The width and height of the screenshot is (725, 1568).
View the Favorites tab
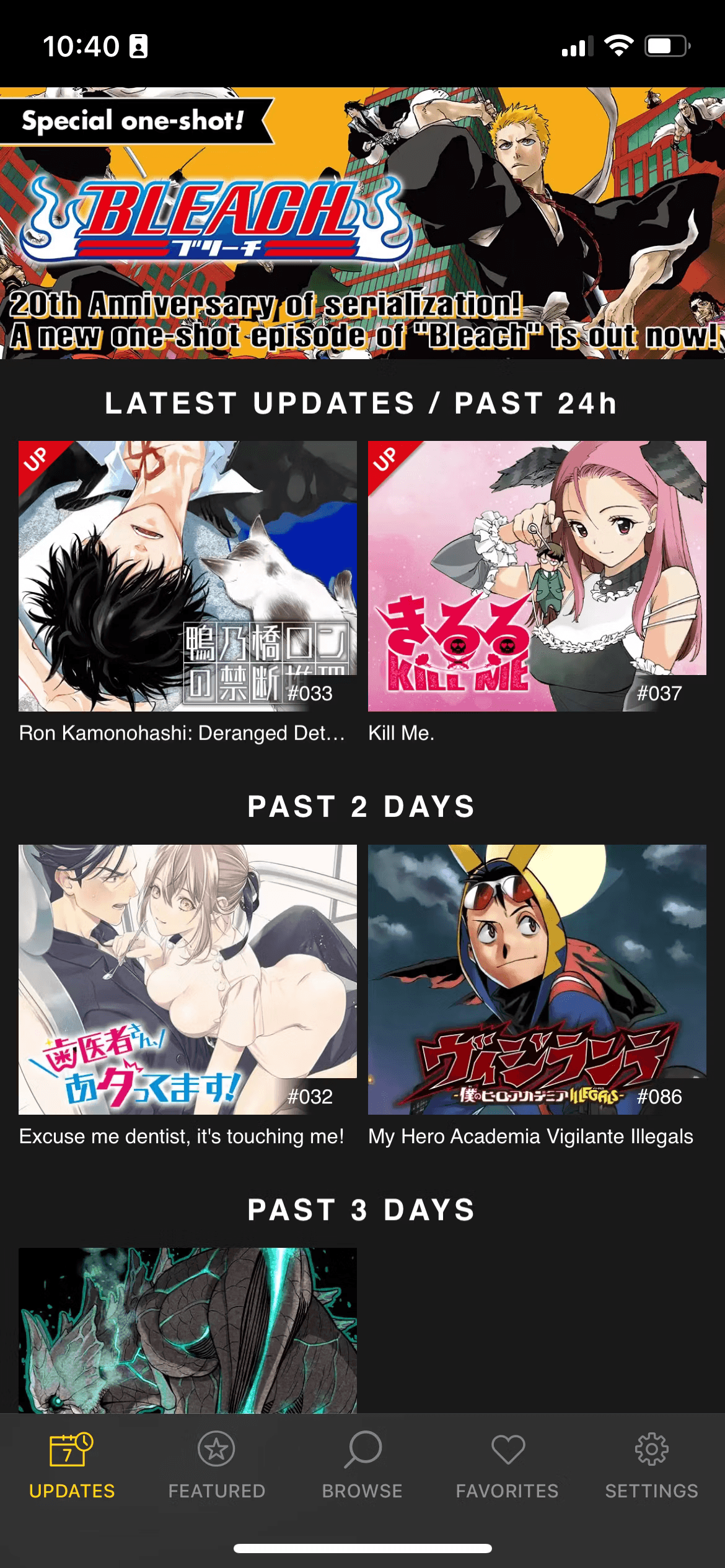pyautogui.click(x=507, y=1465)
